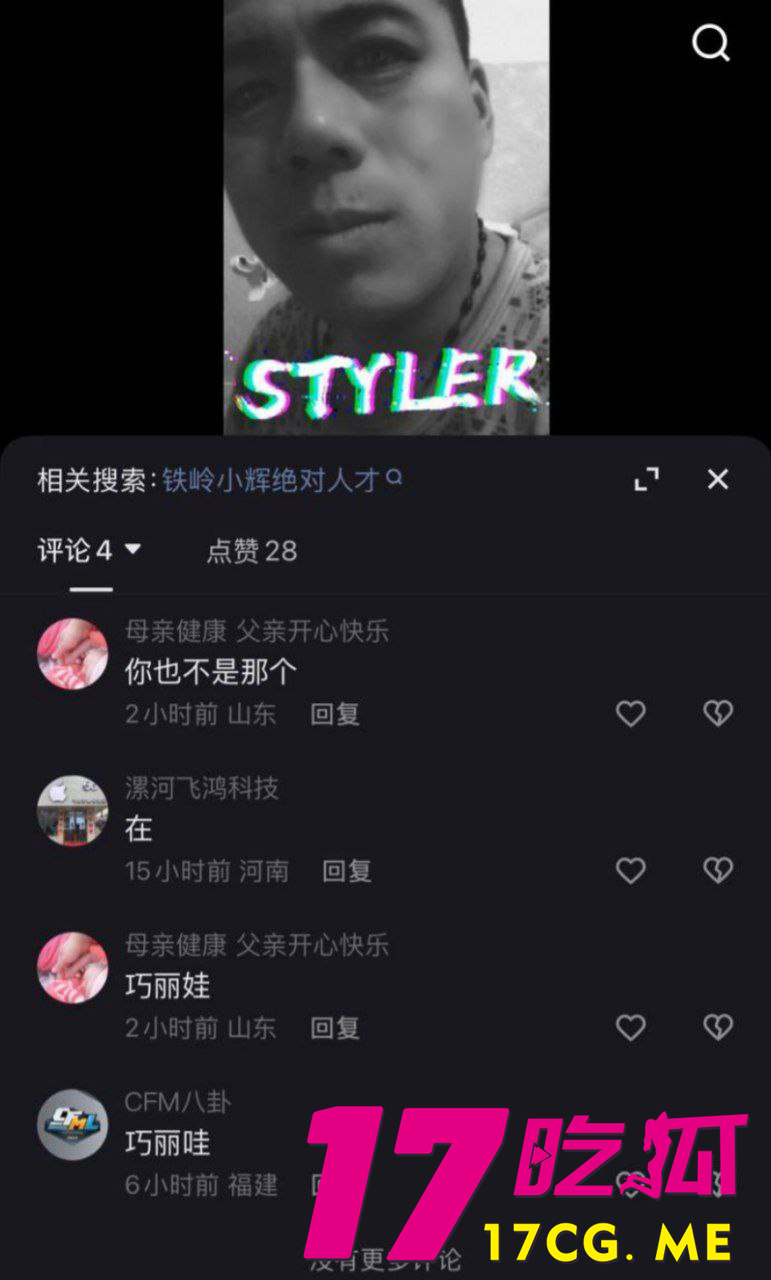Close the comments panel

tap(718, 480)
